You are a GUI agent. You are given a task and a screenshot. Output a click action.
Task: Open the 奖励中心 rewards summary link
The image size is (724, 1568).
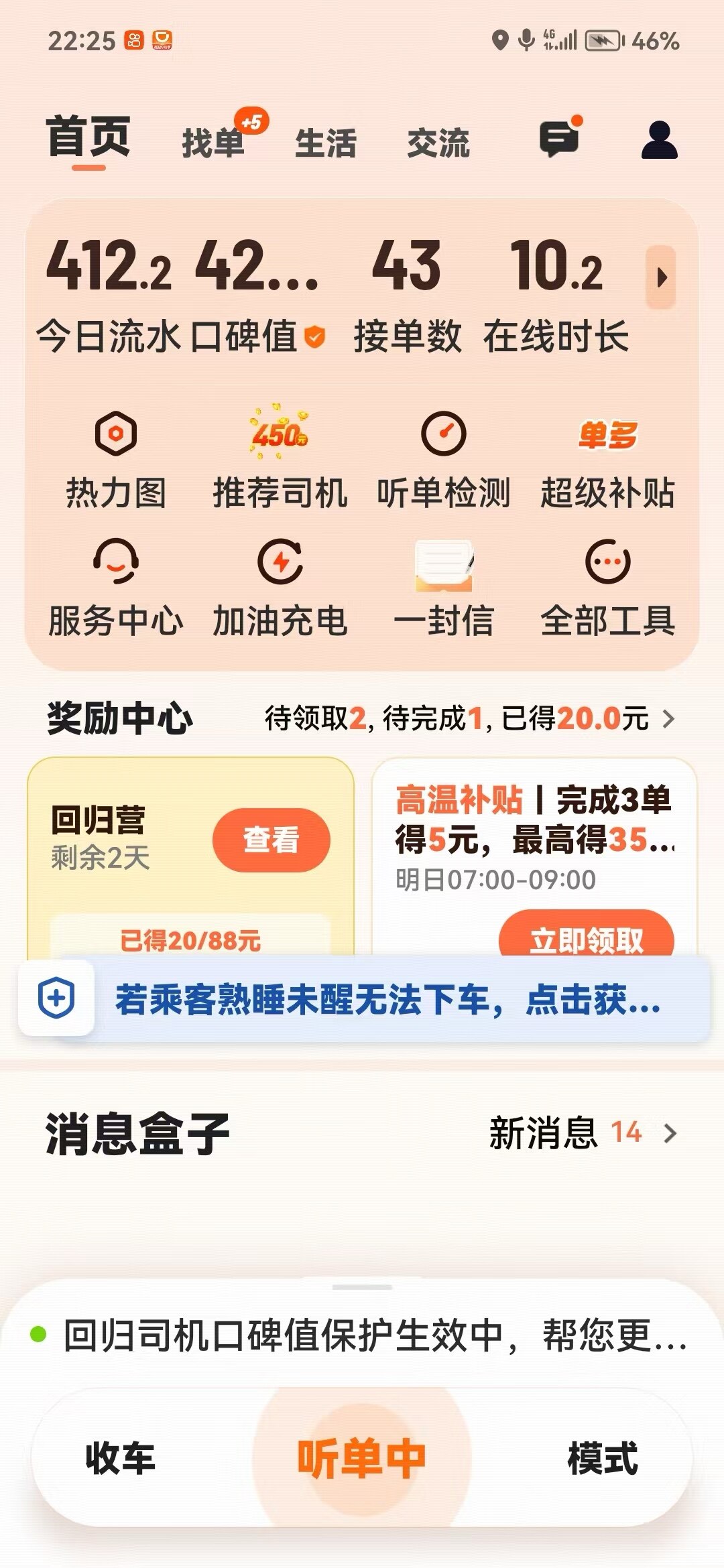469,719
